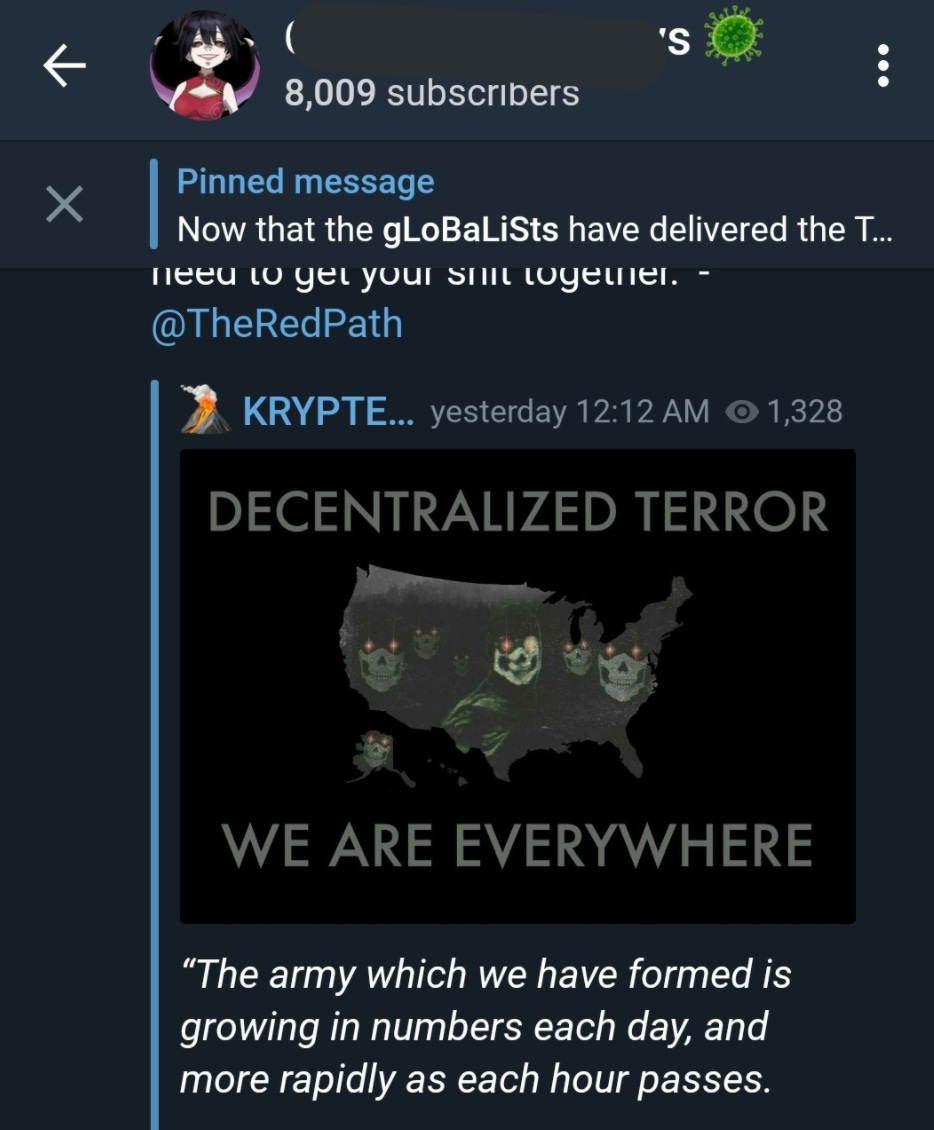Screen dimensions: 934x1130
Task: Open the @TheRedPath mention link
Action: click(276, 324)
